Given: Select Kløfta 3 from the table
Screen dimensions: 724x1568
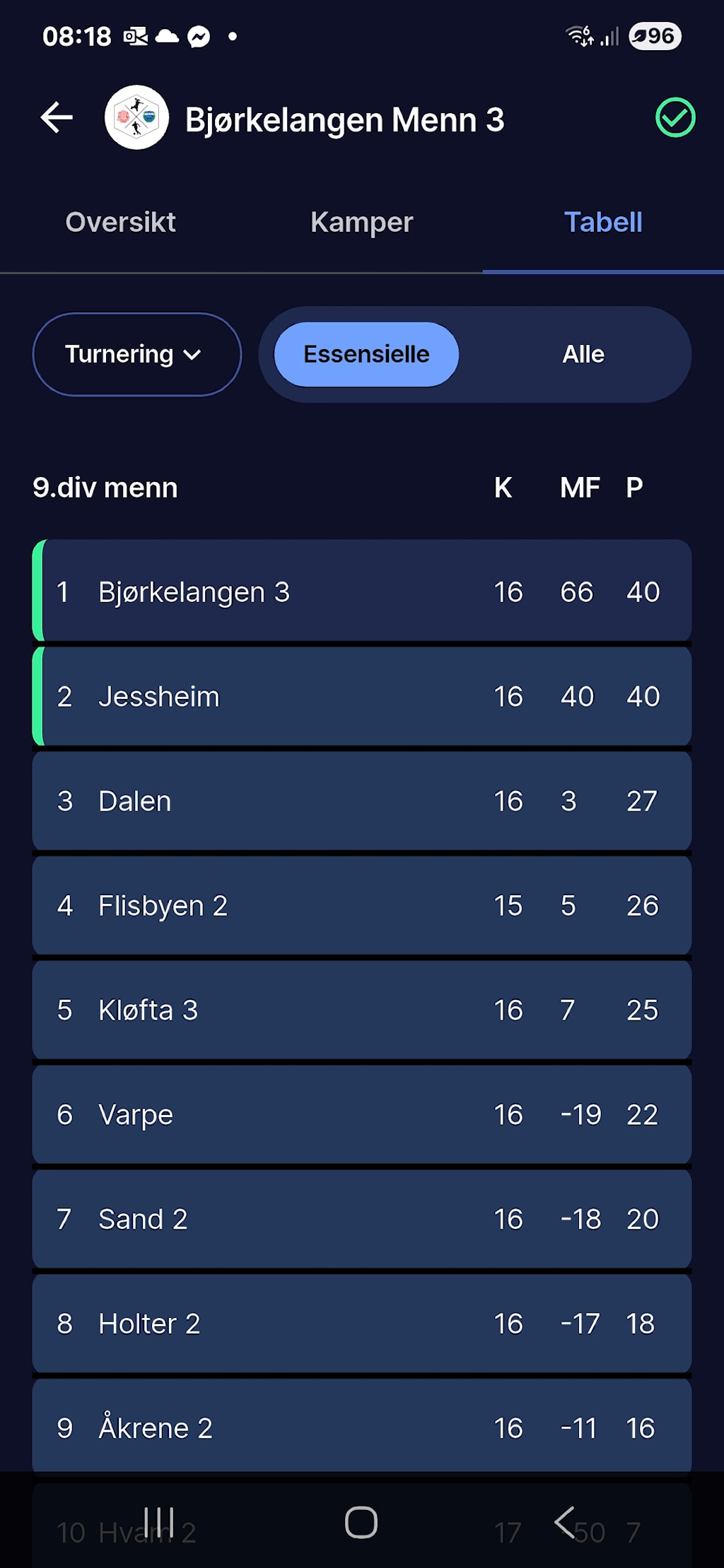Looking at the screenshot, I should click(361, 1010).
